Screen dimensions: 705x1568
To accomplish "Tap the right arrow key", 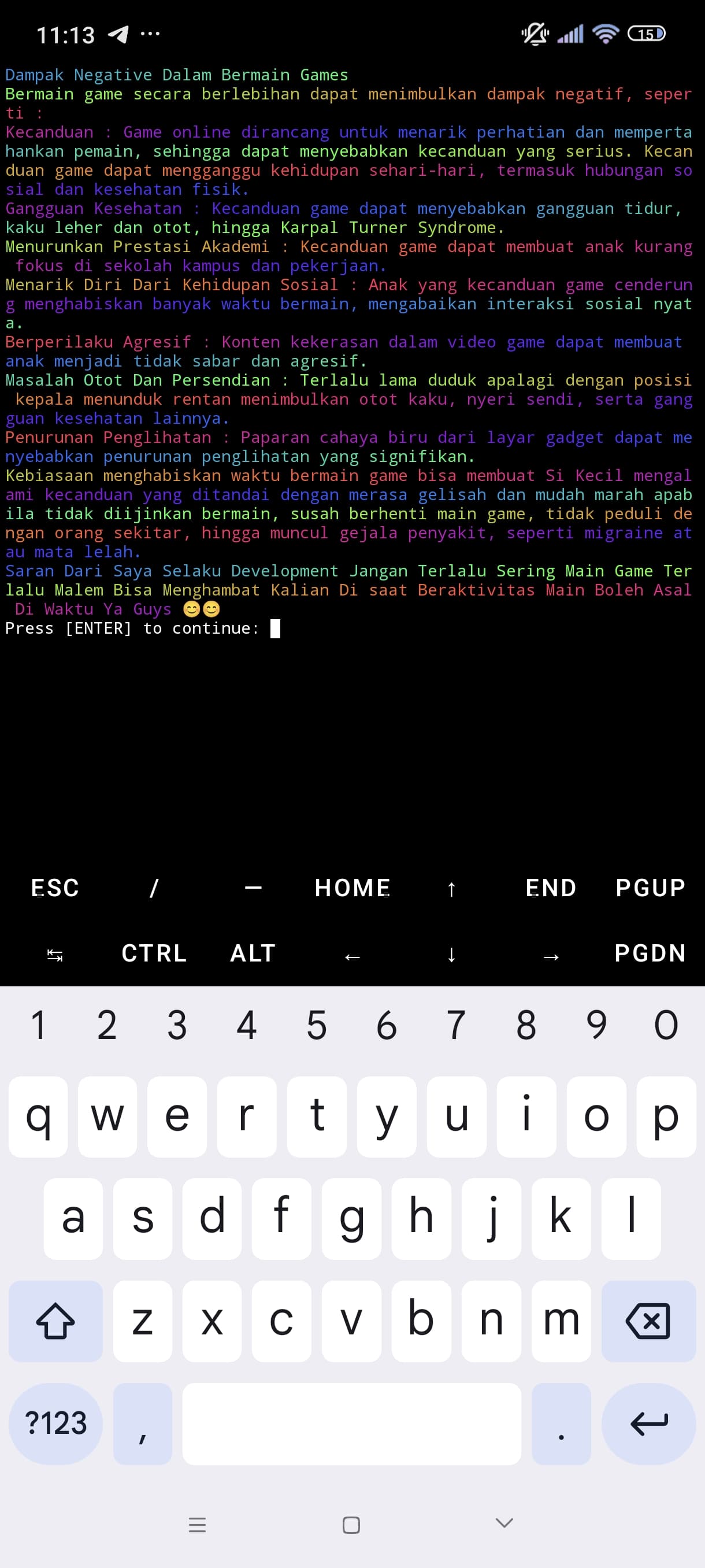I will click(551, 956).
